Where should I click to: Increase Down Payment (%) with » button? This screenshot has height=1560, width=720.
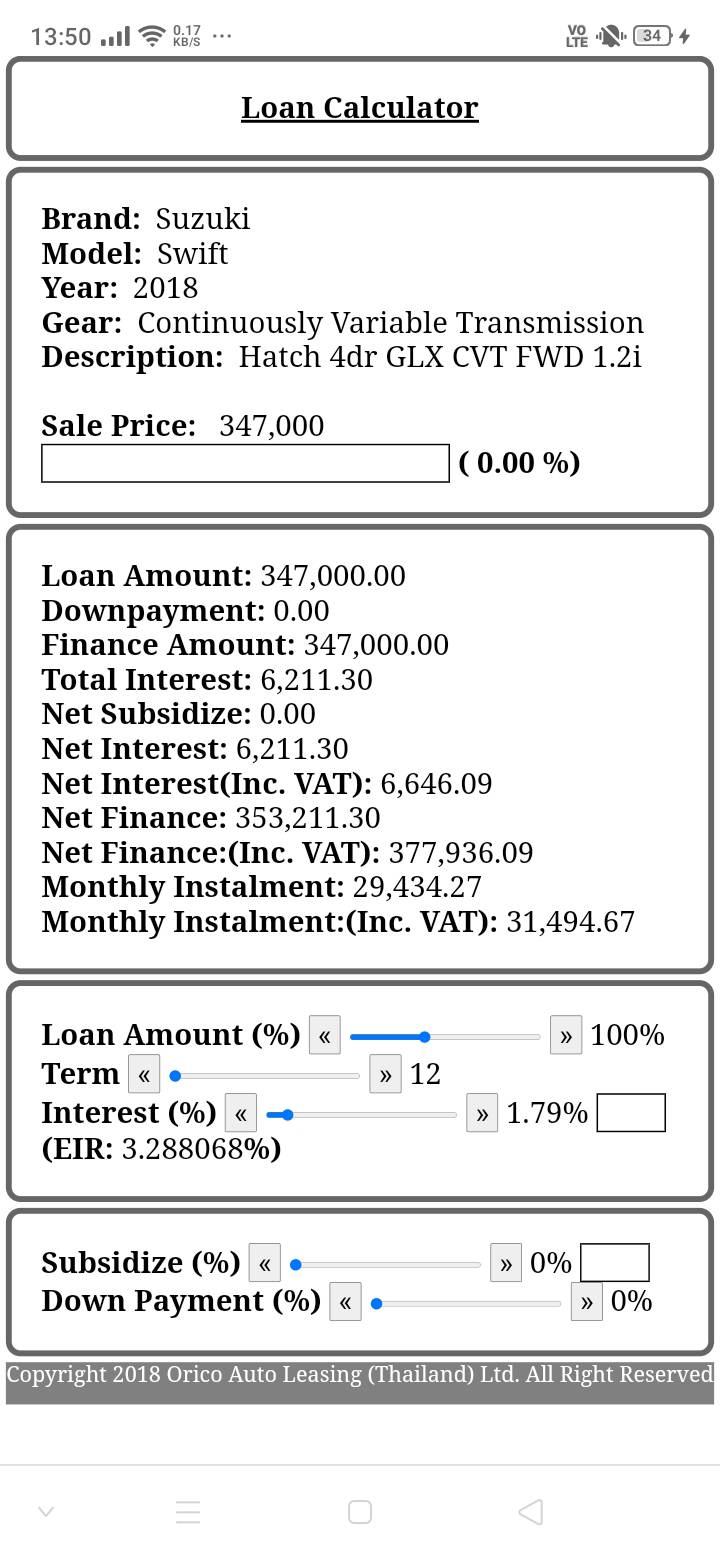(x=587, y=1302)
